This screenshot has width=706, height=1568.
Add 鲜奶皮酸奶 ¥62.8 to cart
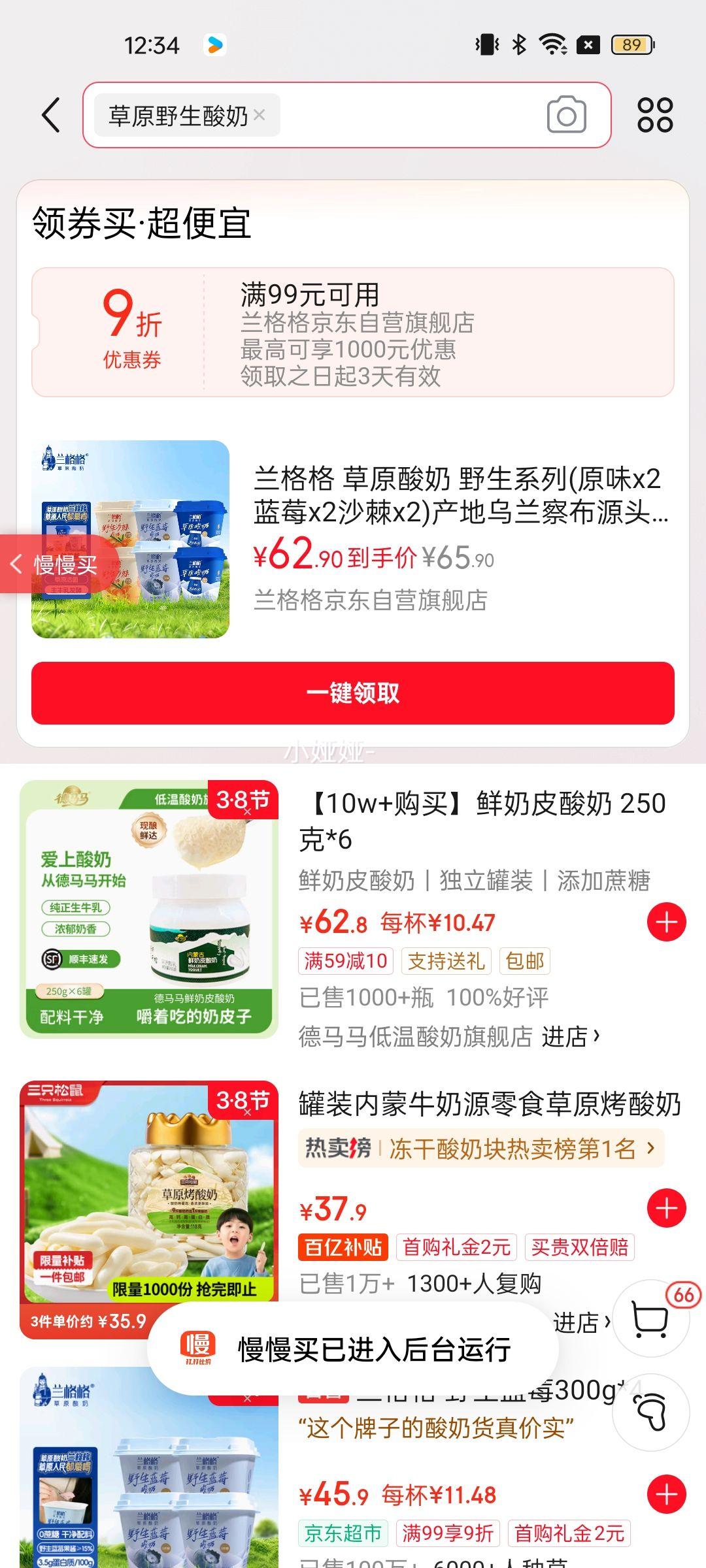coord(666,923)
